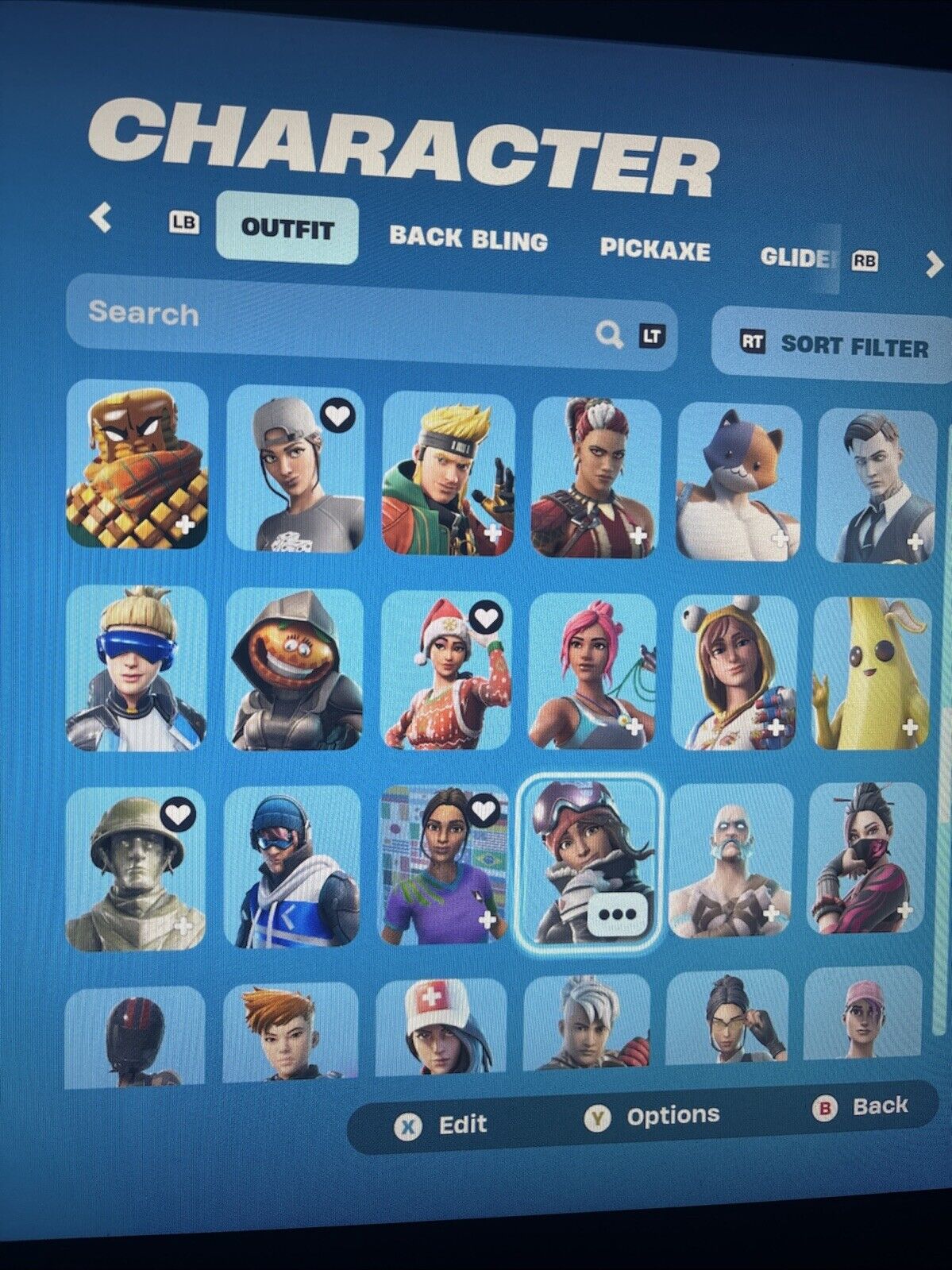This screenshot has width=952, height=1270.
Task: Select the tomato-head hooded outfit
Action: [x=294, y=670]
